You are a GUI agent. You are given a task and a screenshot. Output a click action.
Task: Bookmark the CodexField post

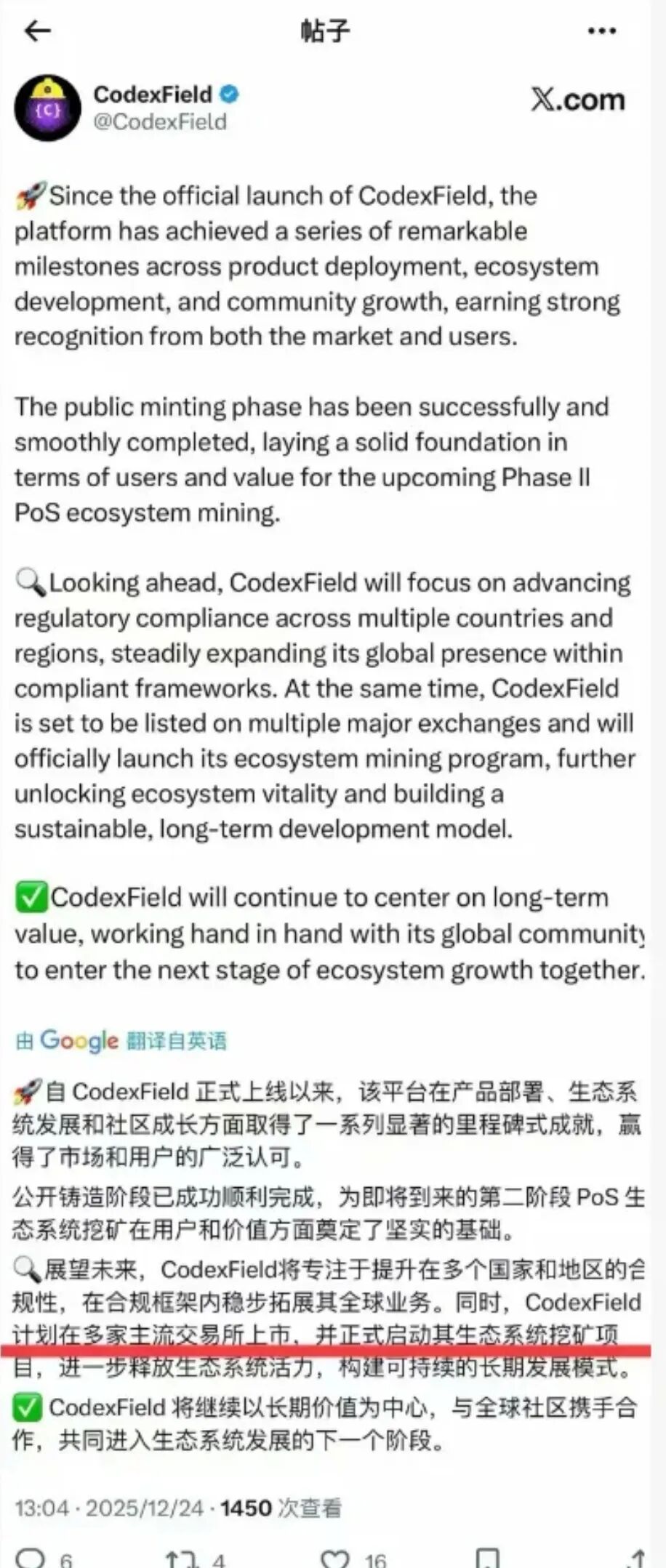pyautogui.click(x=487, y=1559)
